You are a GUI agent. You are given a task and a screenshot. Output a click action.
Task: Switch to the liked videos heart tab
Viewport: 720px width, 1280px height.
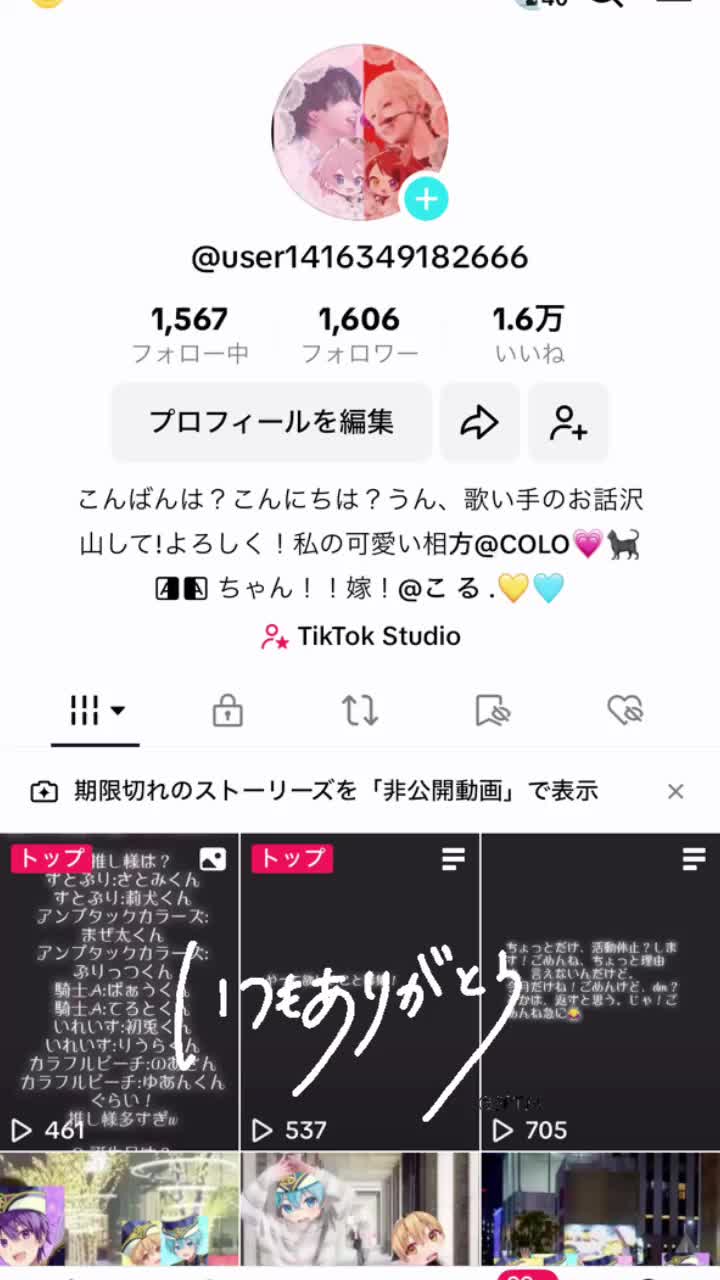click(x=626, y=711)
